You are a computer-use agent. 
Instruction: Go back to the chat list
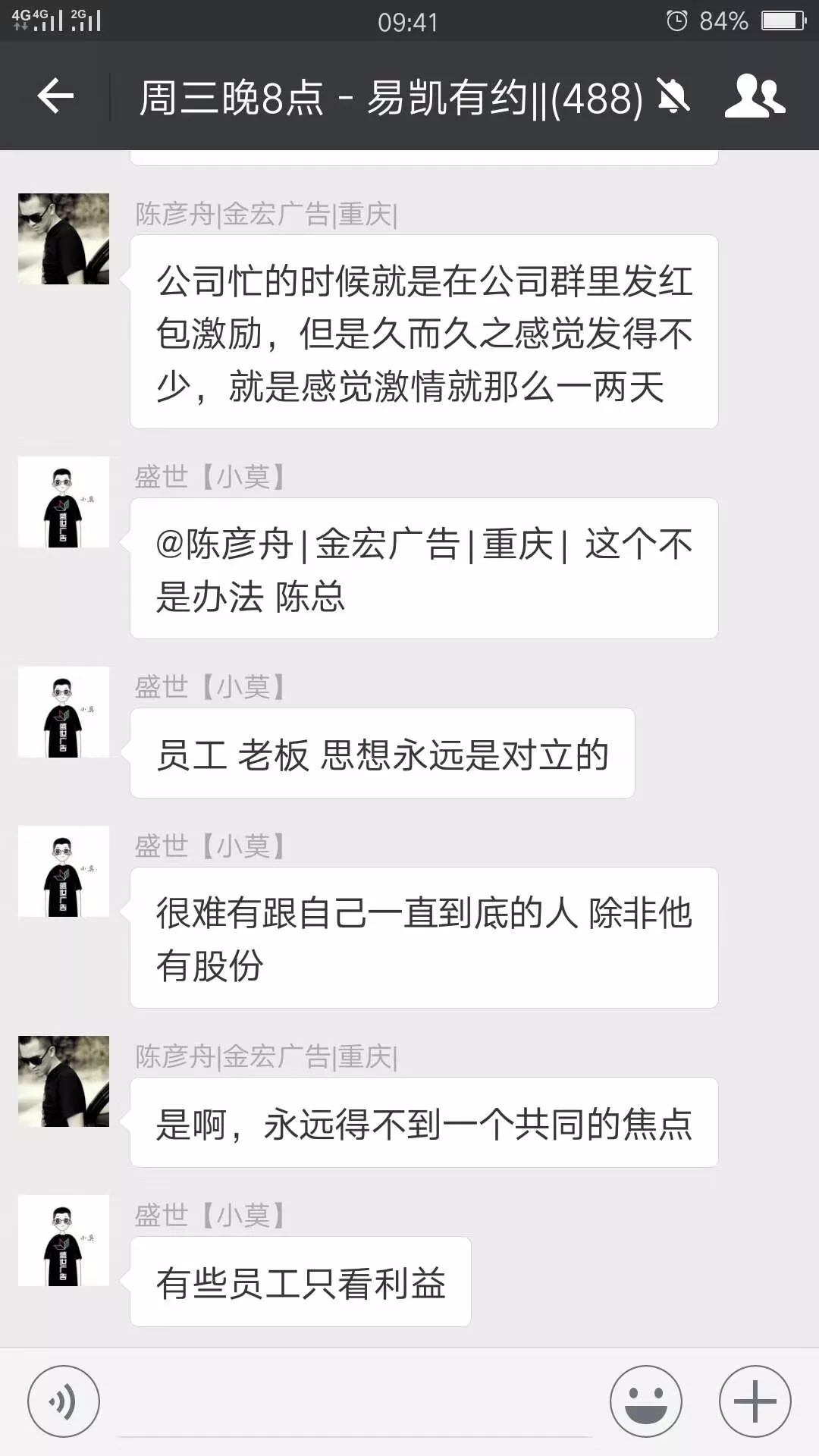(x=55, y=96)
